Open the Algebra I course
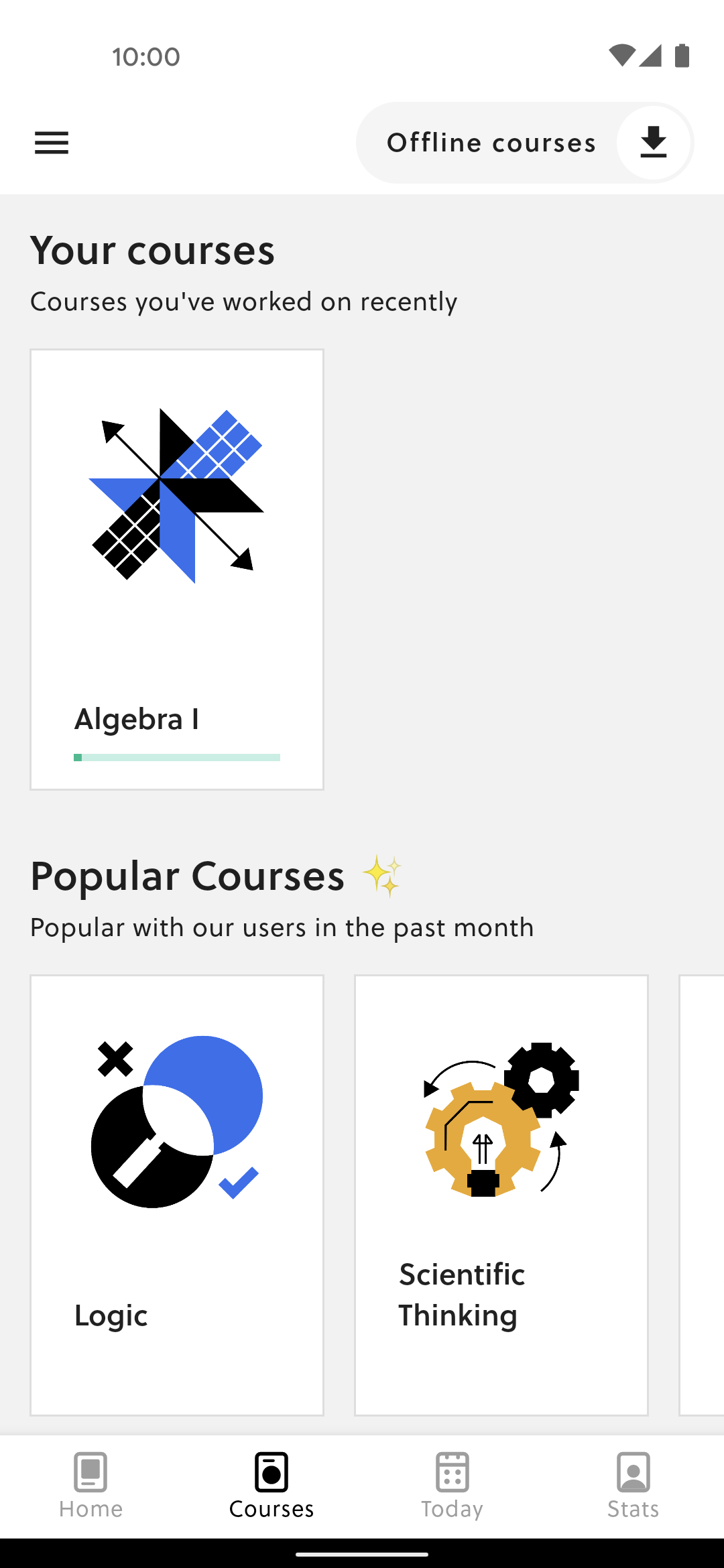Image resolution: width=724 pixels, height=1568 pixels. pos(177,570)
